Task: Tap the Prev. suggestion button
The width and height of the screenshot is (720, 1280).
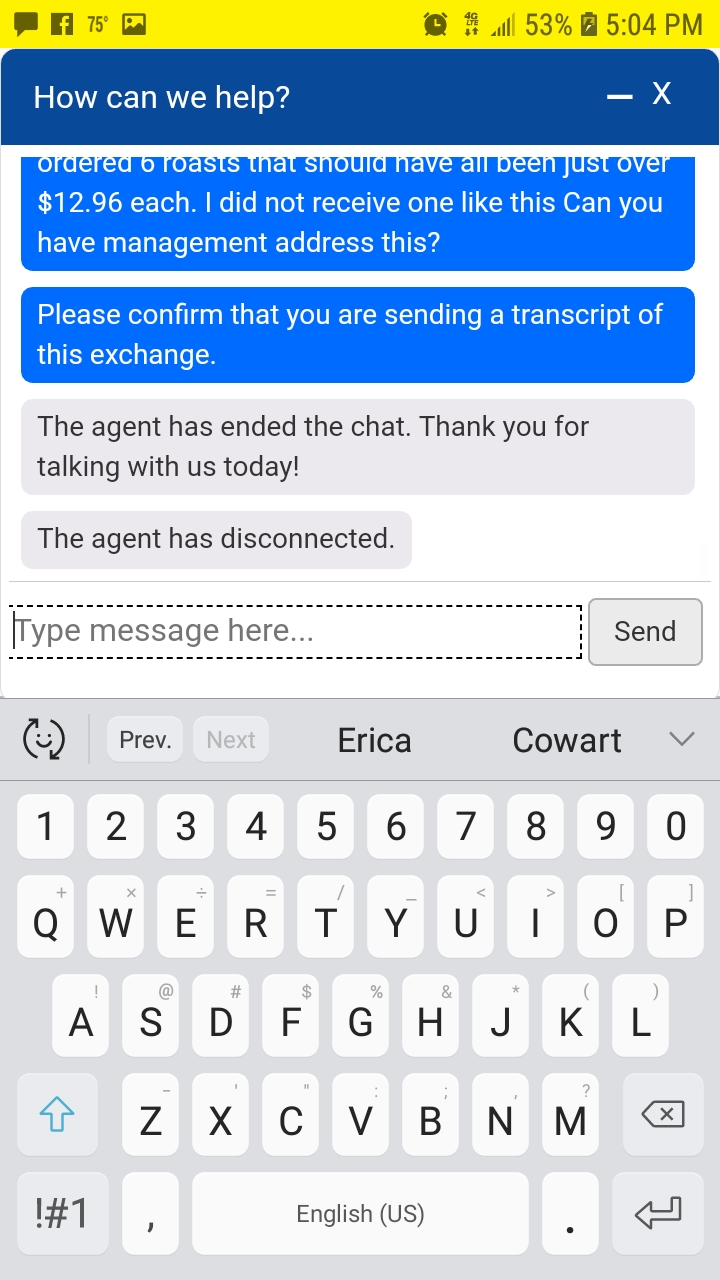Action: coord(144,738)
